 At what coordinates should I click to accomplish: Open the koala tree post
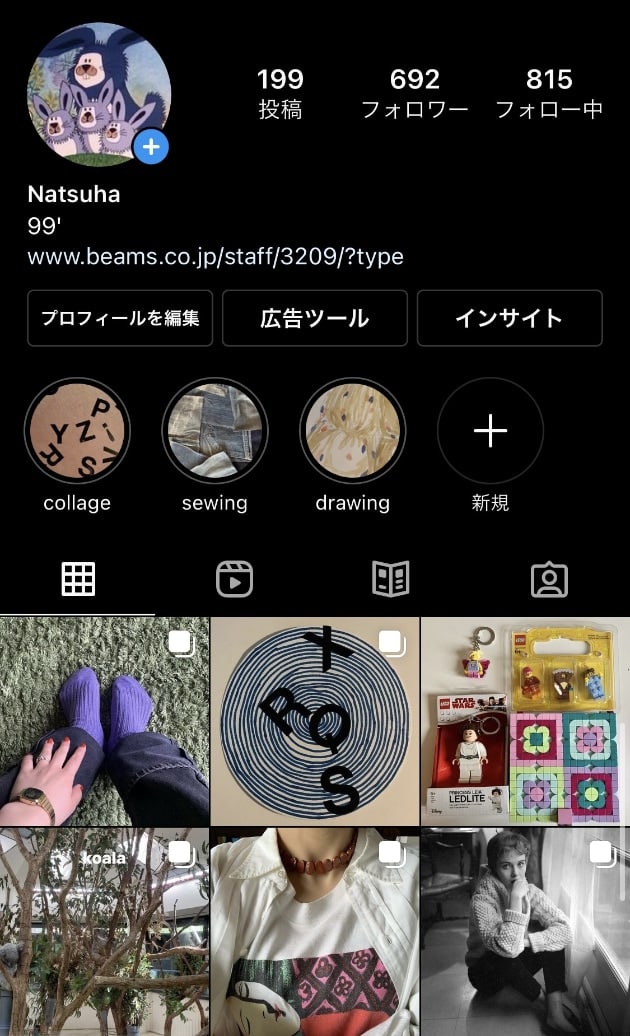tap(104, 932)
